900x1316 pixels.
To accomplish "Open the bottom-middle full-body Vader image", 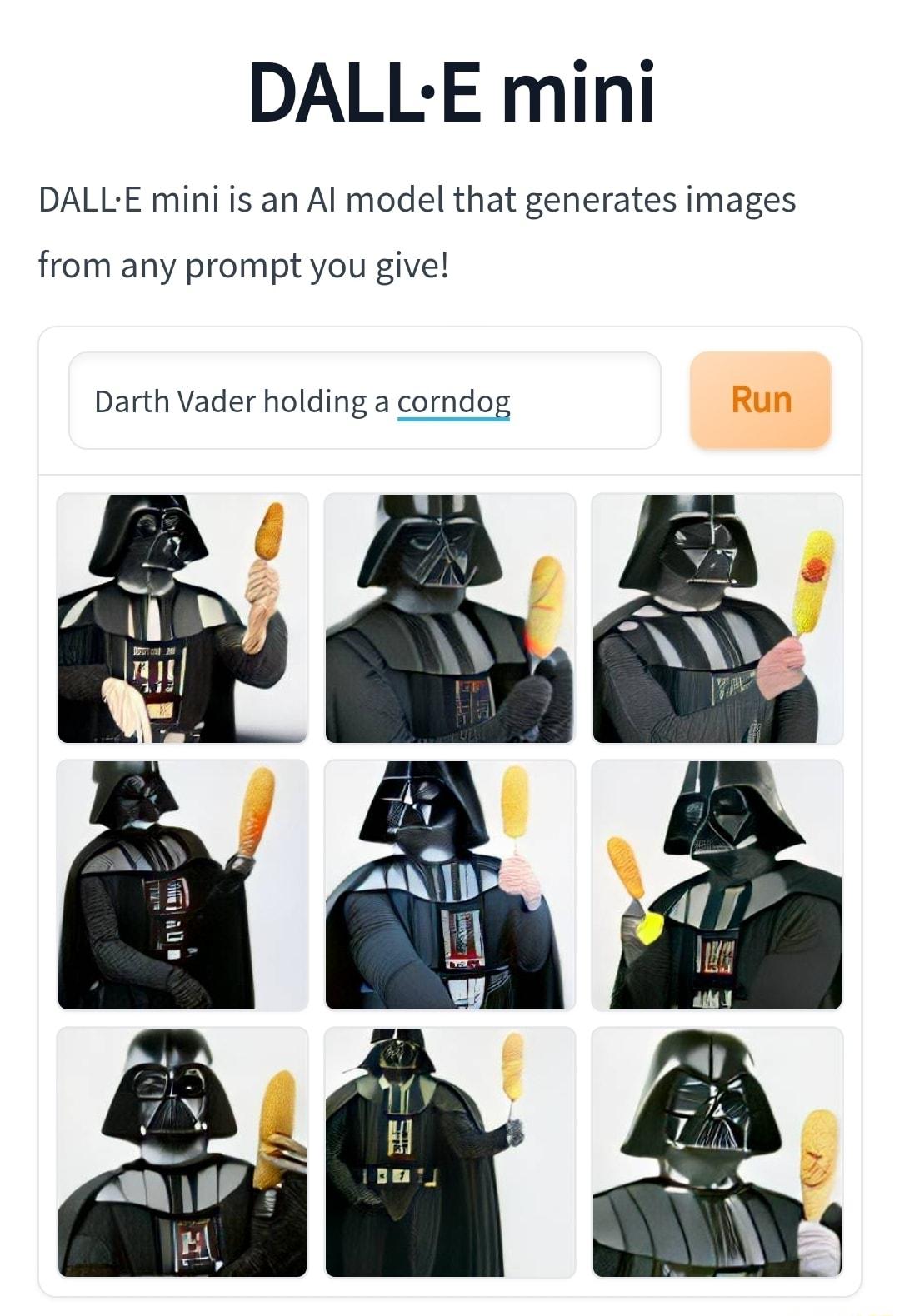I will 450,1154.
